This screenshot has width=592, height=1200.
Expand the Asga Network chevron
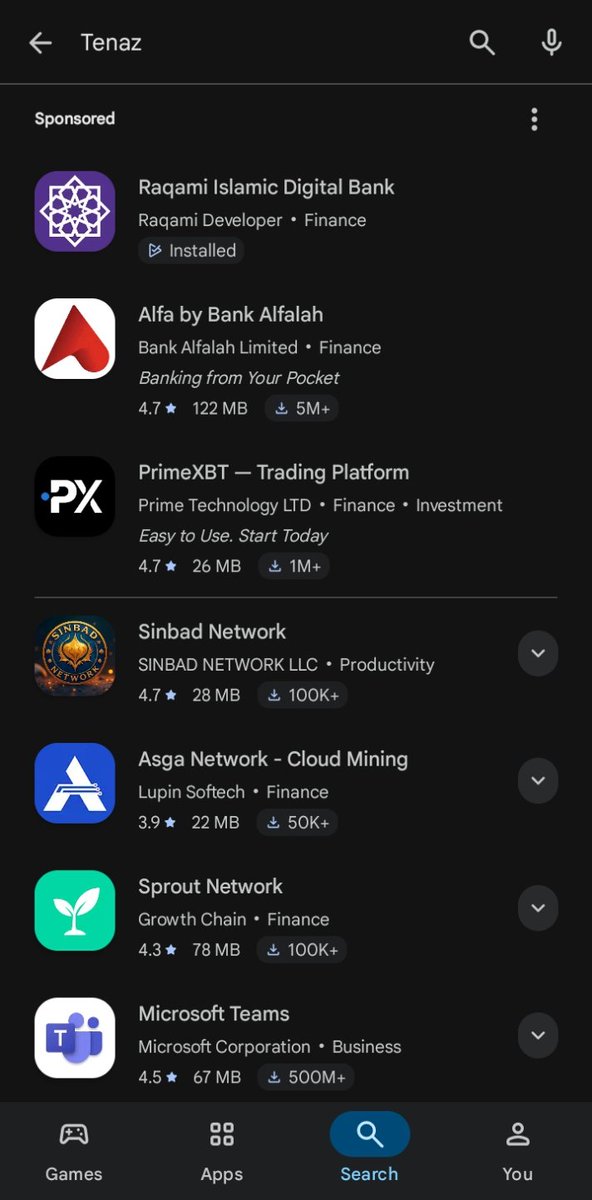point(538,780)
